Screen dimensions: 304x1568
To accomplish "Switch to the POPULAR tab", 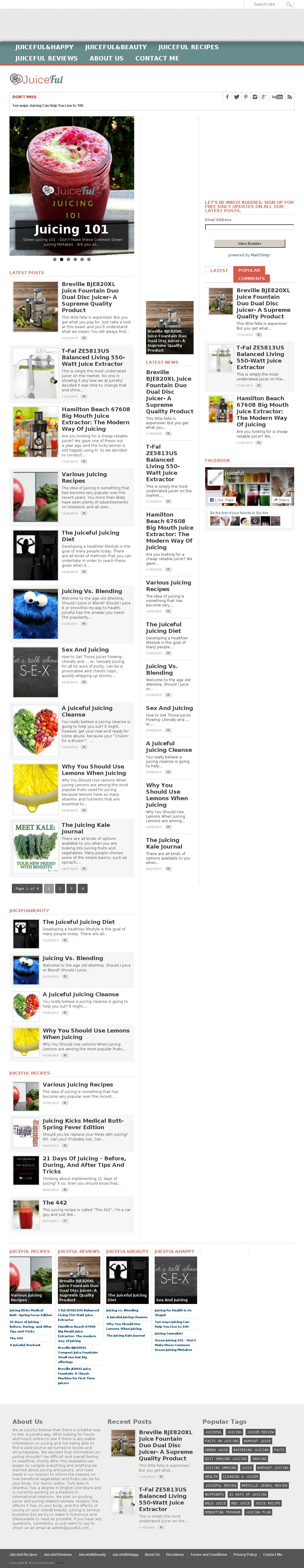I will (x=249, y=270).
